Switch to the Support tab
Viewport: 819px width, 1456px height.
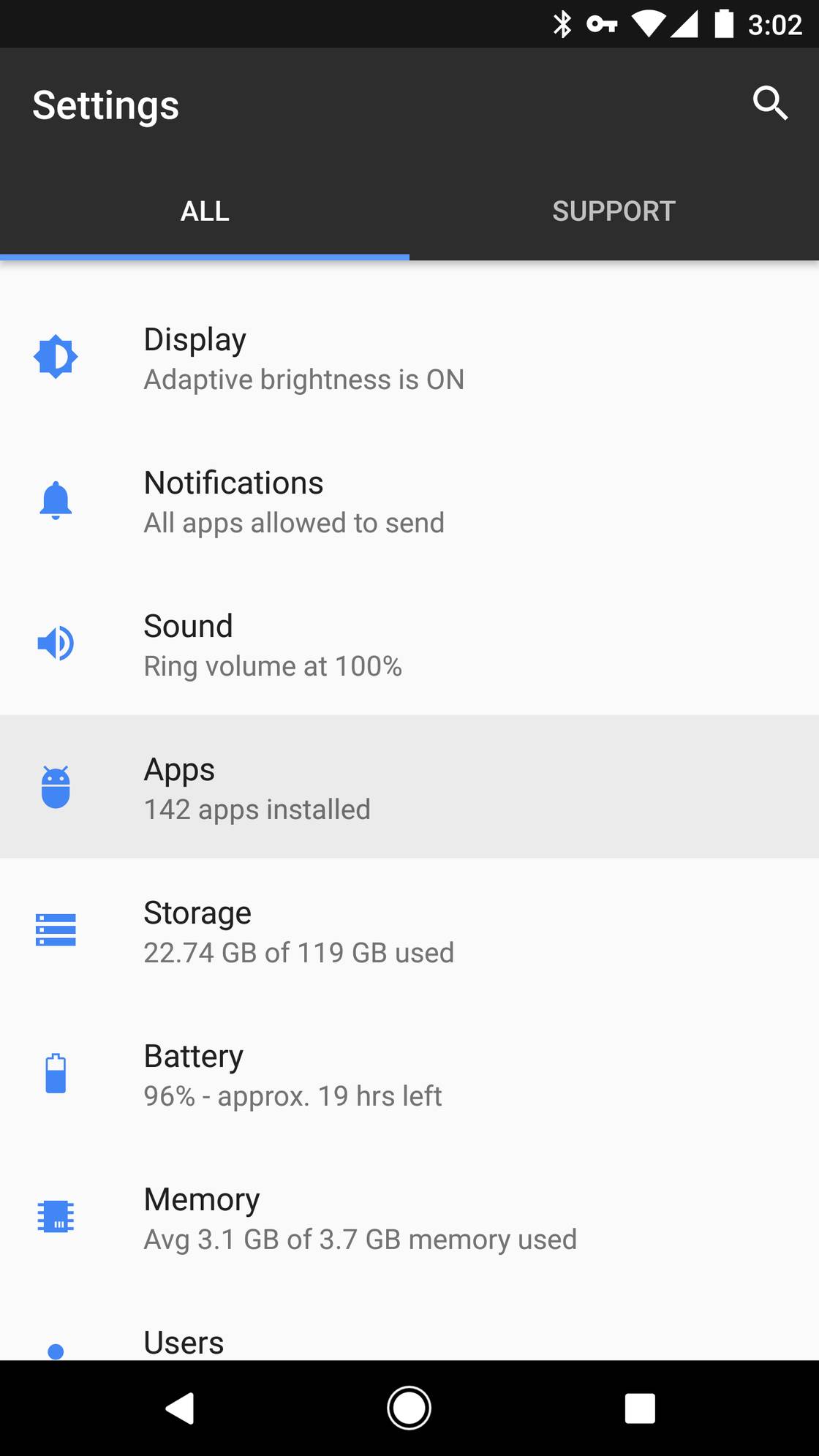click(x=614, y=211)
